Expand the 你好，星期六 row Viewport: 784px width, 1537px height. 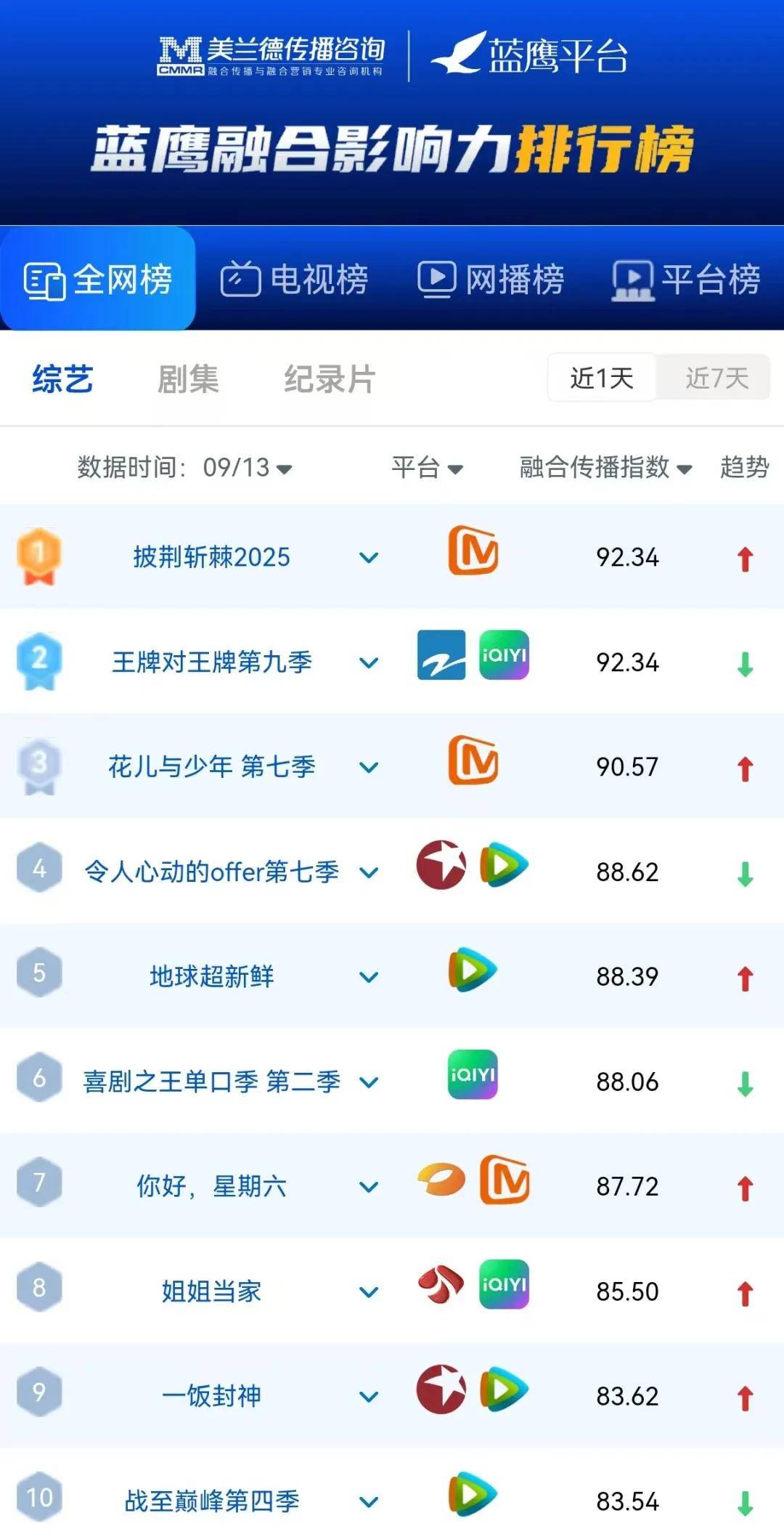pyautogui.click(x=369, y=1187)
